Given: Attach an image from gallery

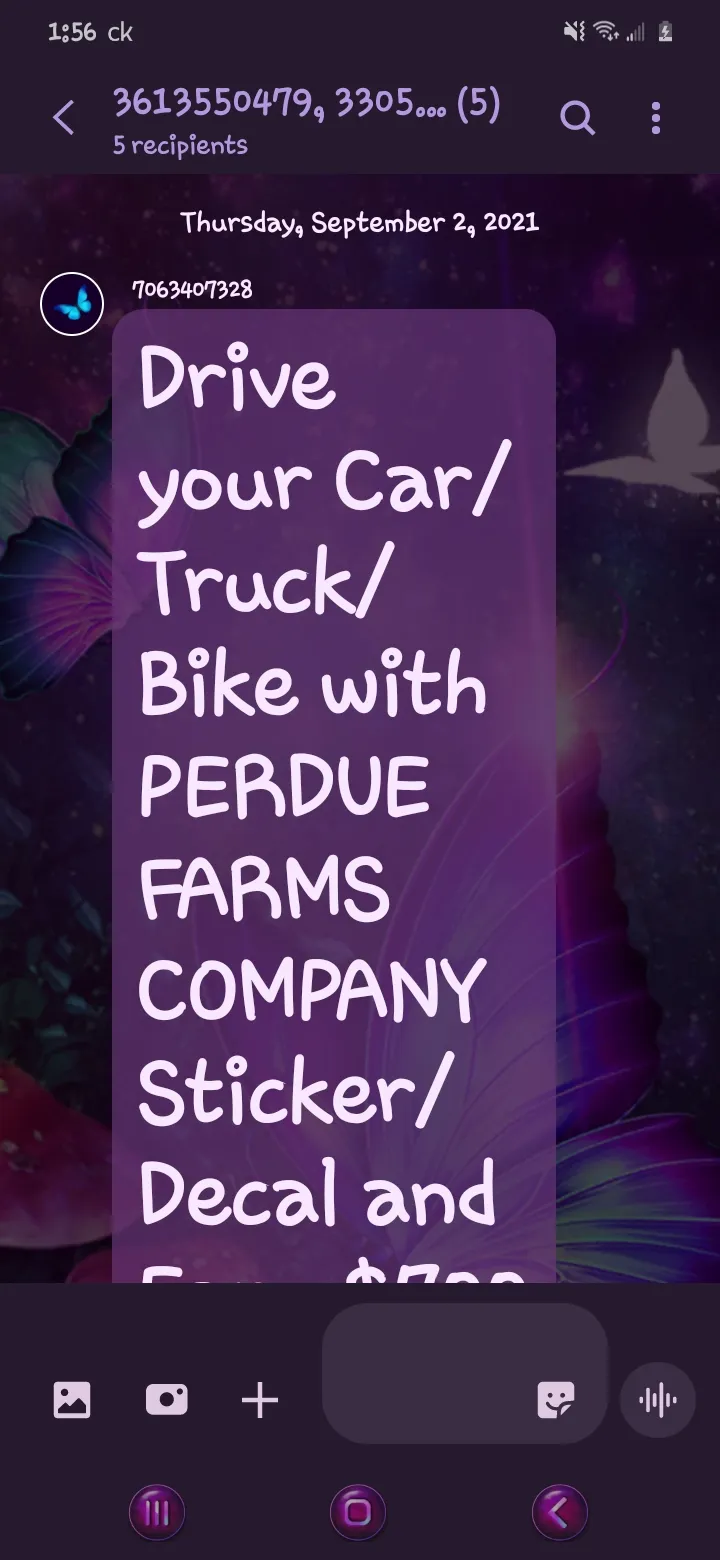Looking at the screenshot, I should (x=72, y=1399).
